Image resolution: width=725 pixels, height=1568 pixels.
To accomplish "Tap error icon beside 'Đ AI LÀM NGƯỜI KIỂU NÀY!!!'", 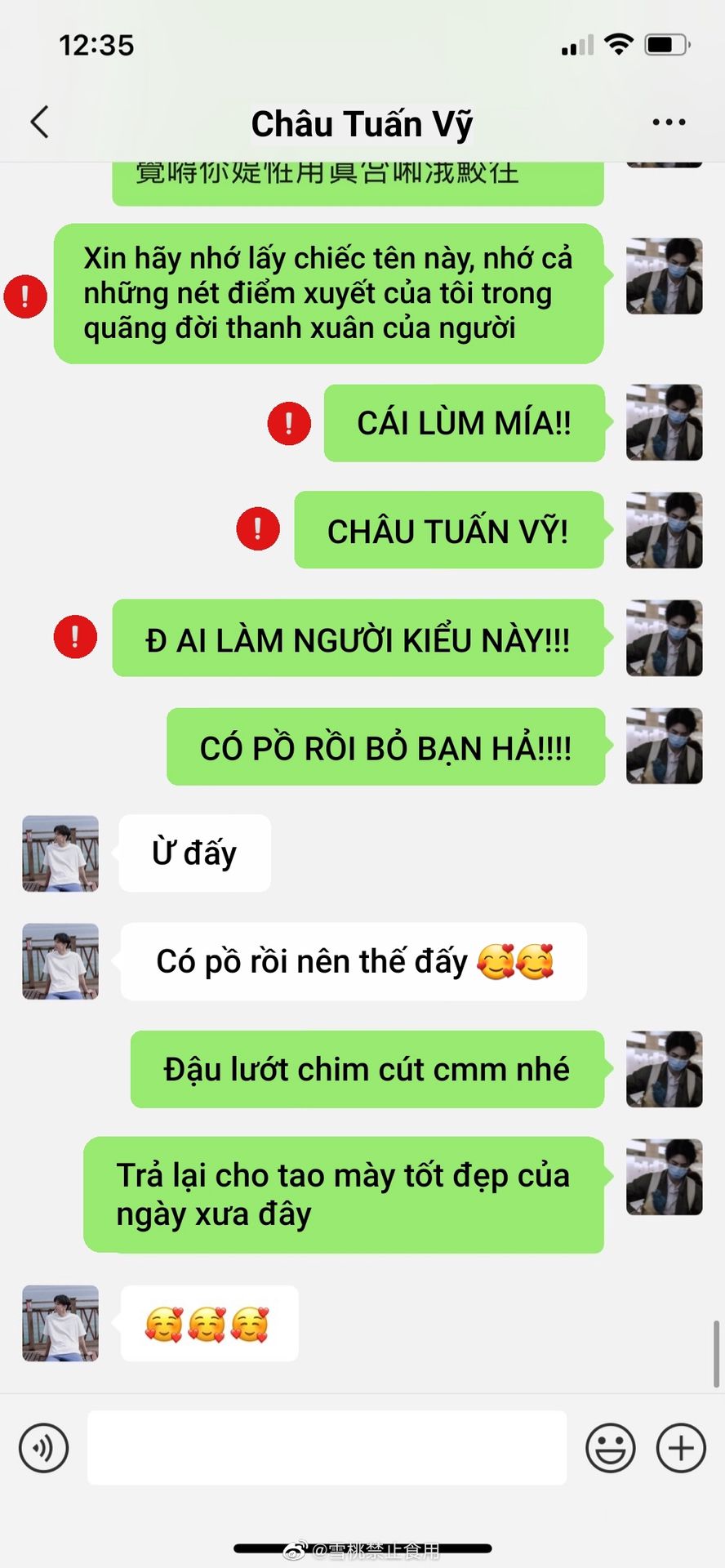I will coord(75,636).
